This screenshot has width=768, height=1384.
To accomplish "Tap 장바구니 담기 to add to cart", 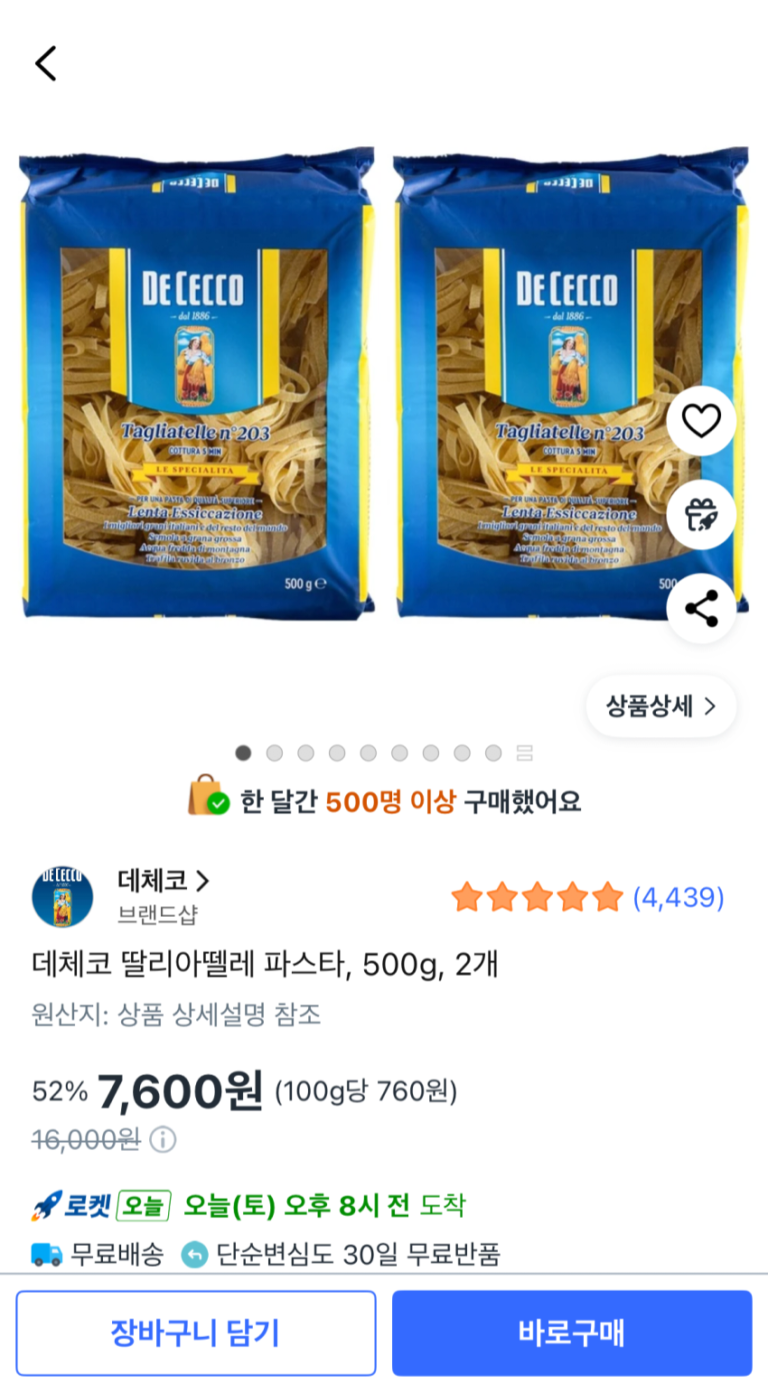I will tap(196, 1333).
